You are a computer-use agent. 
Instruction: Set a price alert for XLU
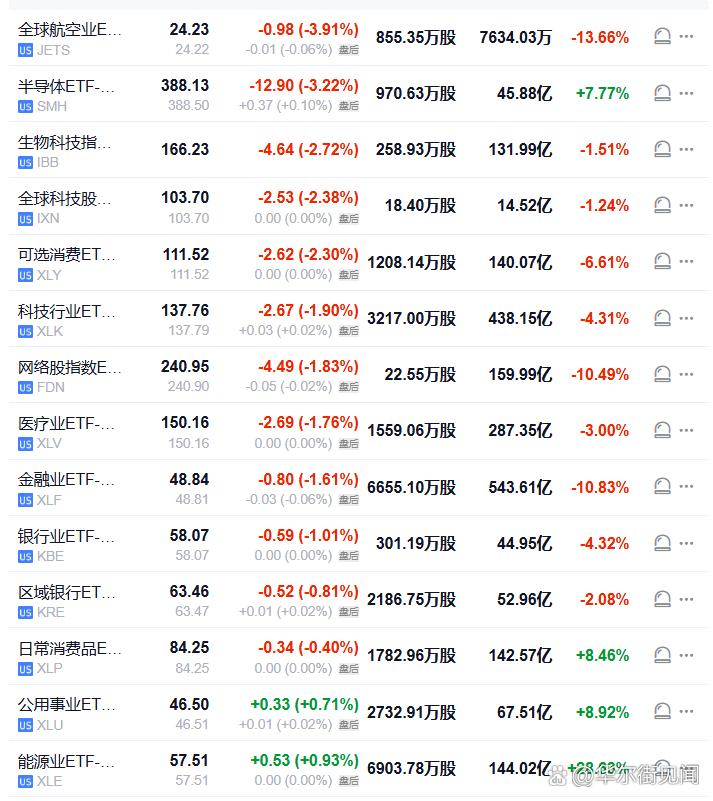[x=661, y=712]
